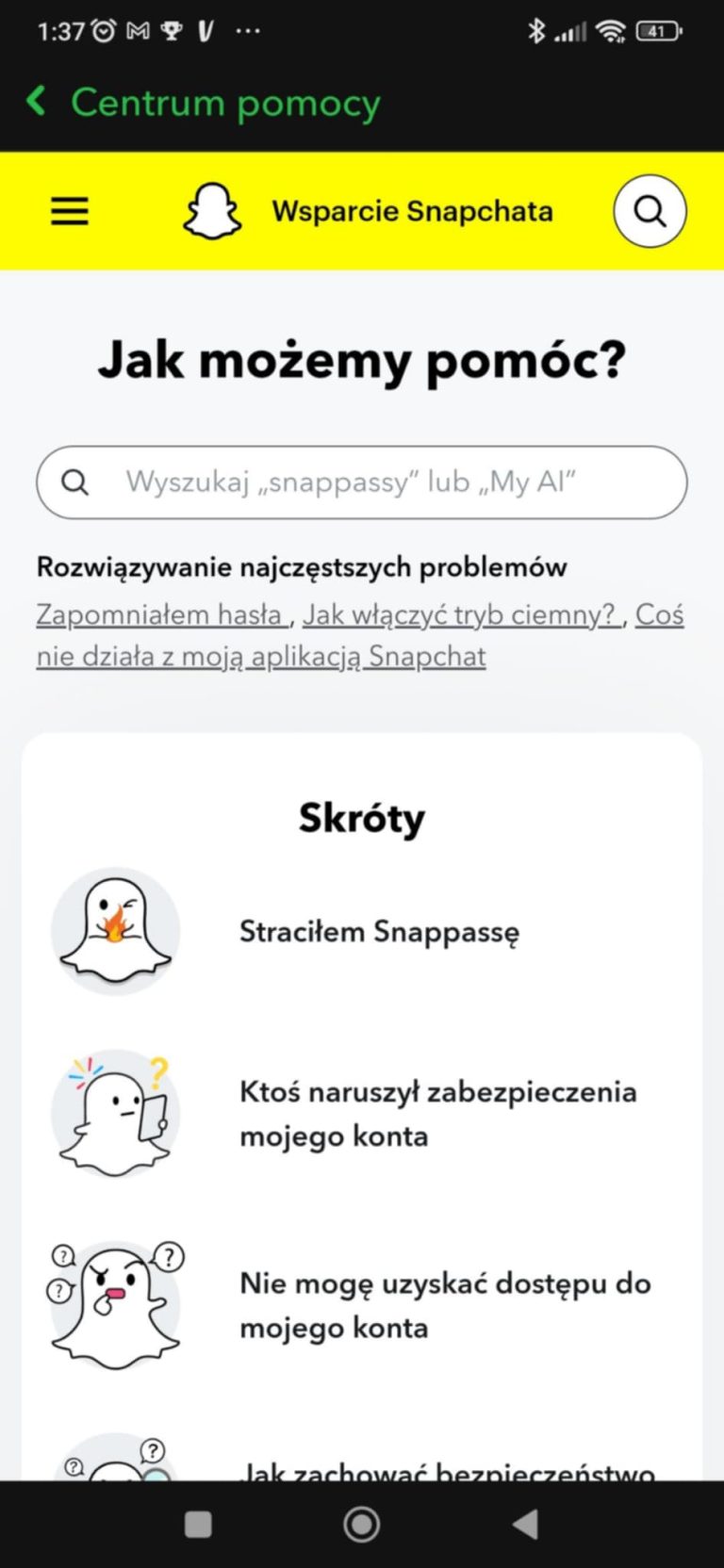This screenshot has width=724, height=1568.
Task: Click the ghost-with-phone security icon
Action: click(x=115, y=1114)
